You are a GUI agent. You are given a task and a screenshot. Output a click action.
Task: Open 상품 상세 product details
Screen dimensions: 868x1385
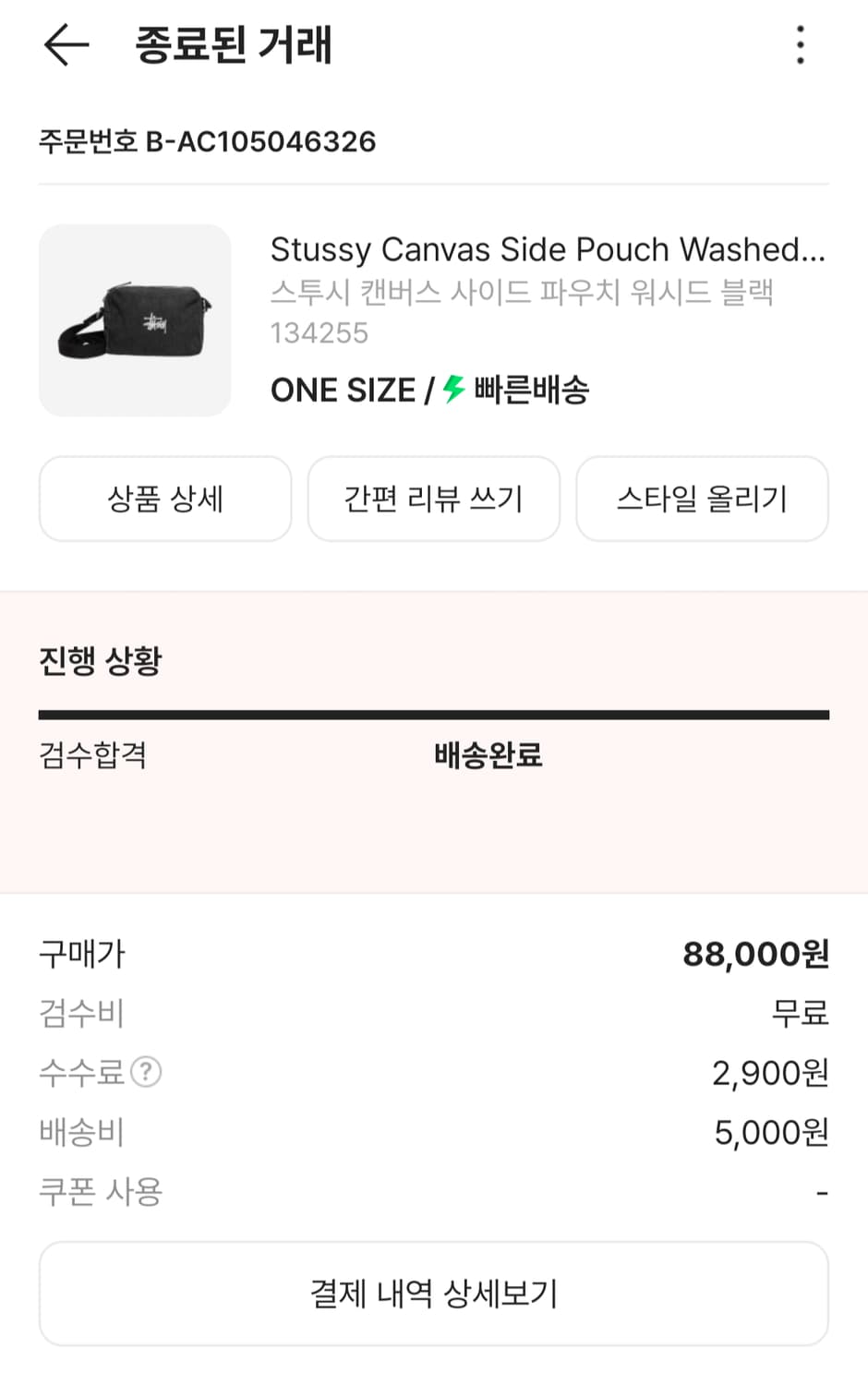(x=164, y=499)
